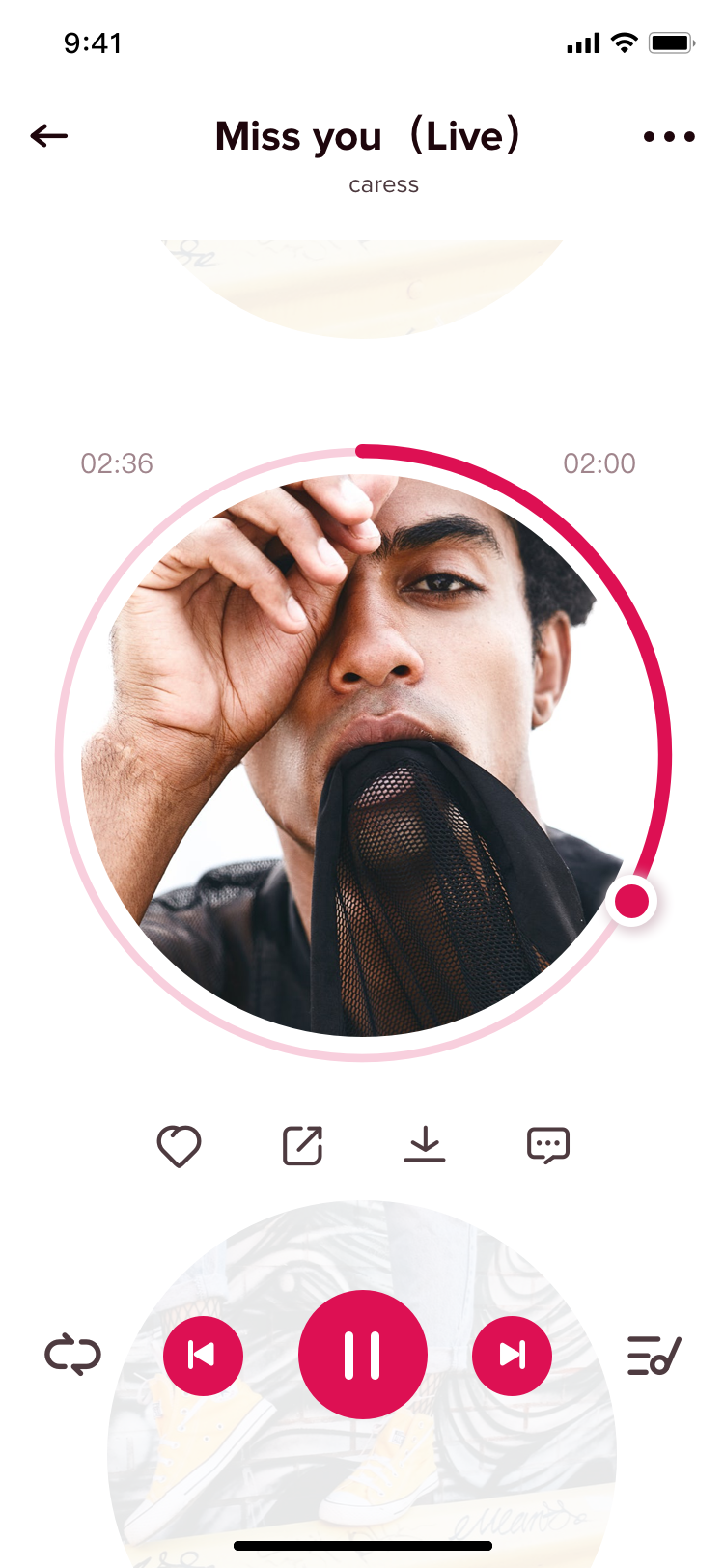Like the song with the heart icon
The width and height of the screenshot is (724, 1568).
tap(179, 1146)
